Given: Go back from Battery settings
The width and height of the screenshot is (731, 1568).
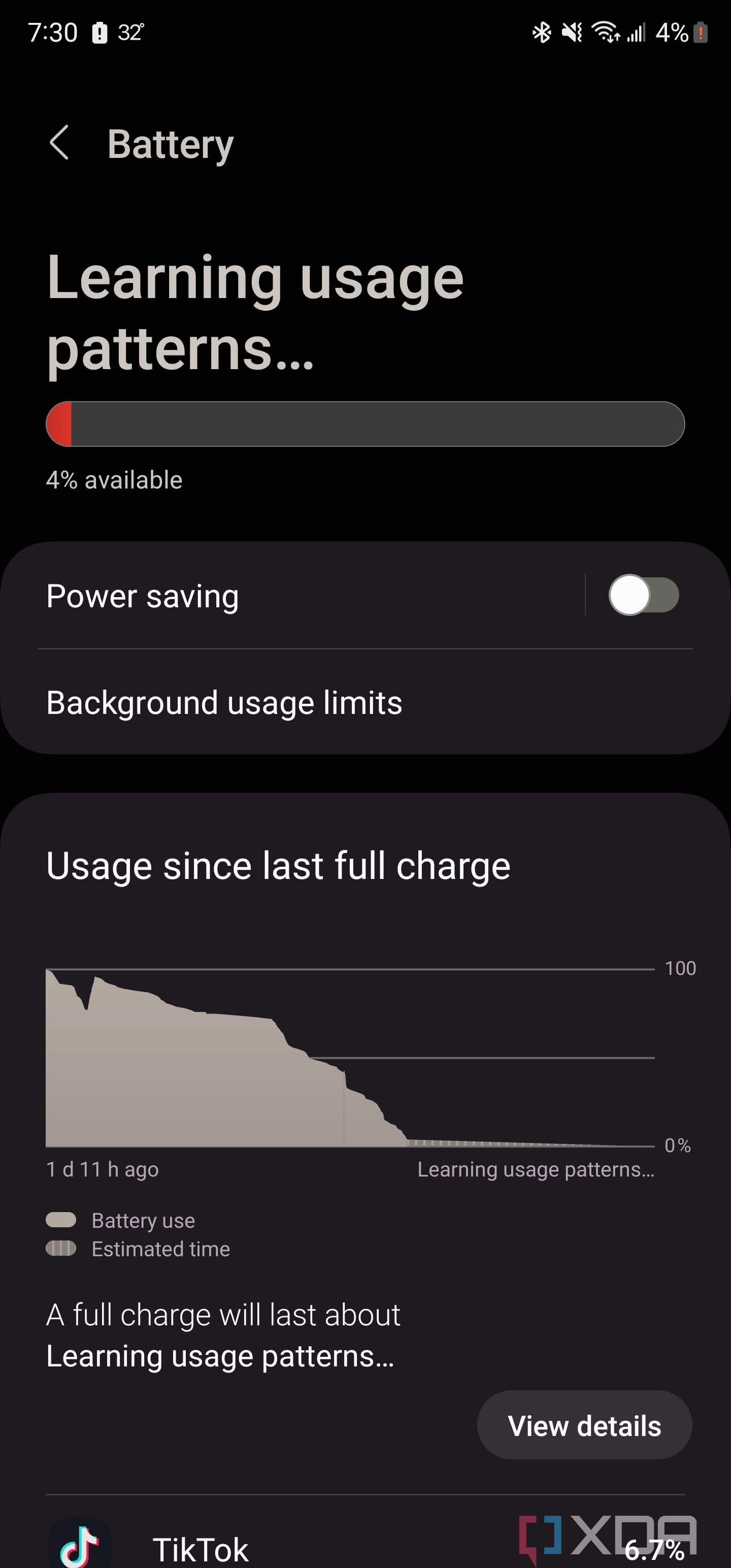Looking at the screenshot, I should [59, 143].
